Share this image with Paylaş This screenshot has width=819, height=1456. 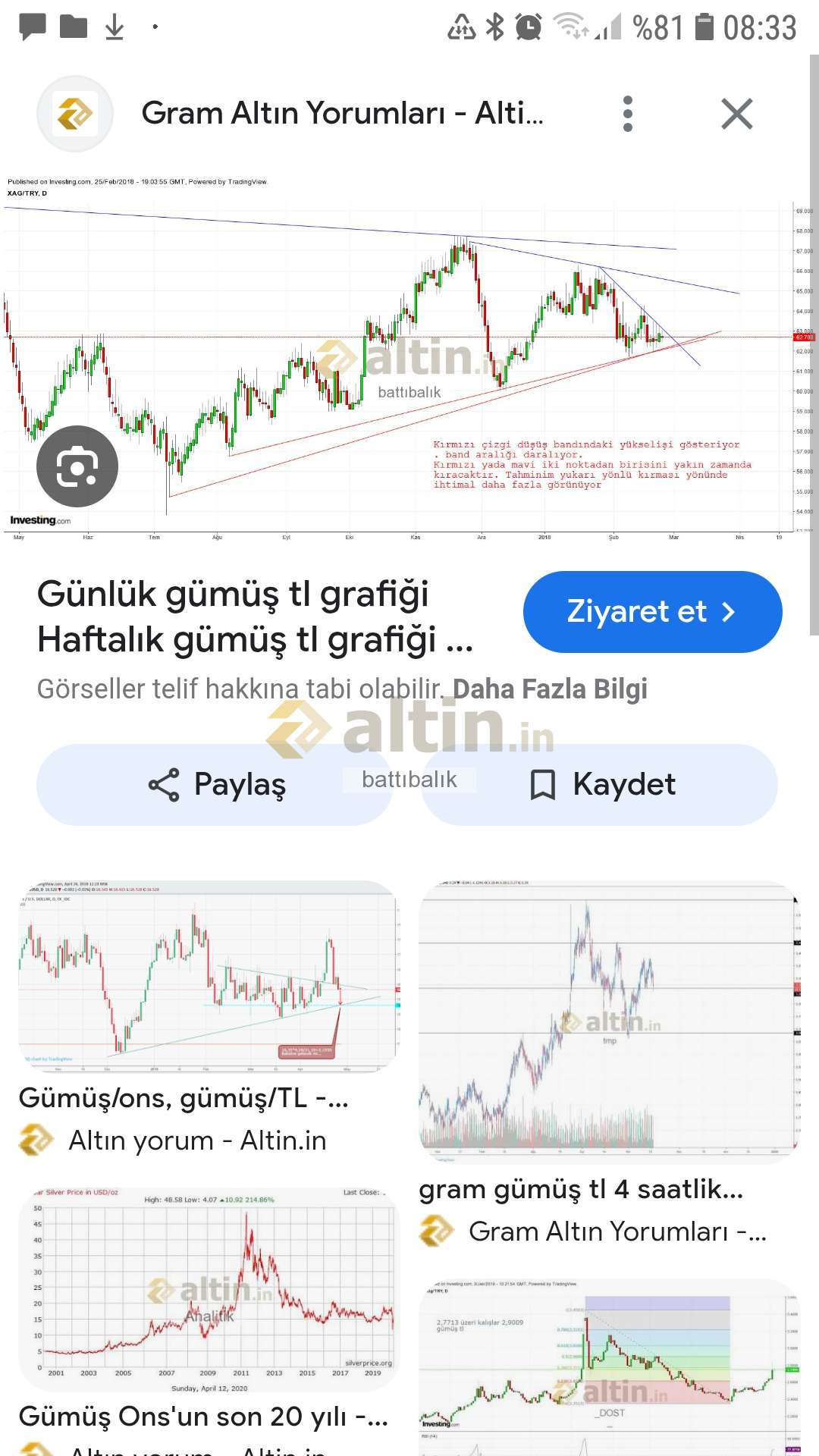215,784
